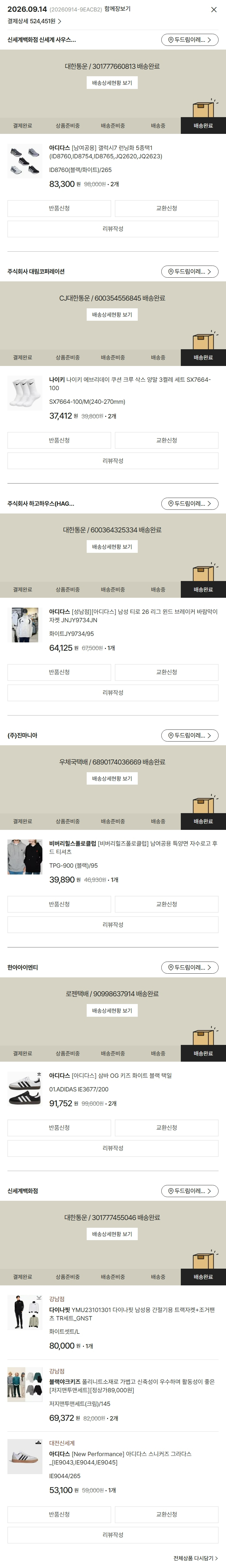The height and width of the screenshot is (1568, 226).
Task: Open 두드림이레 button next to 한아아이엔티
Action: 189,967
